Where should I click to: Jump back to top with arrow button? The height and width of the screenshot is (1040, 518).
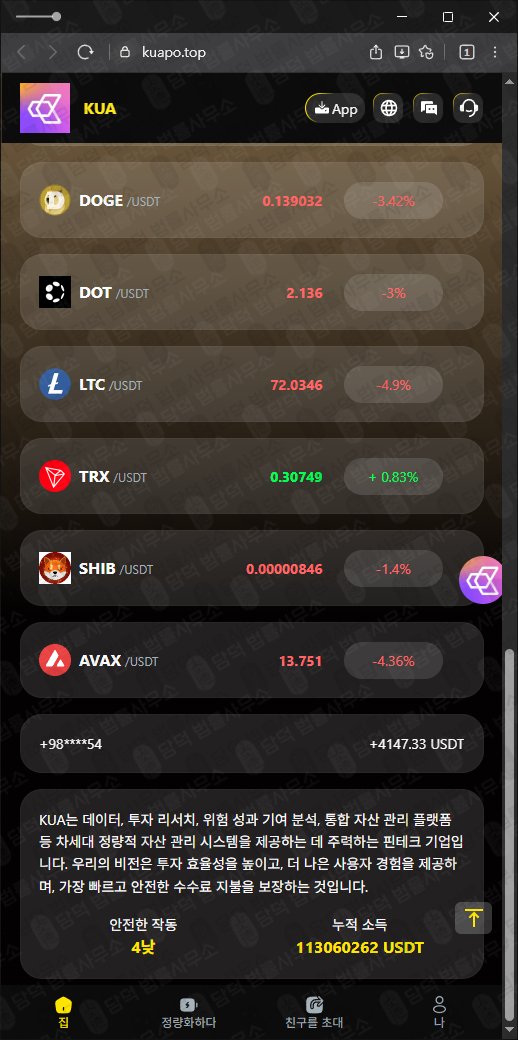click(474, 919)
